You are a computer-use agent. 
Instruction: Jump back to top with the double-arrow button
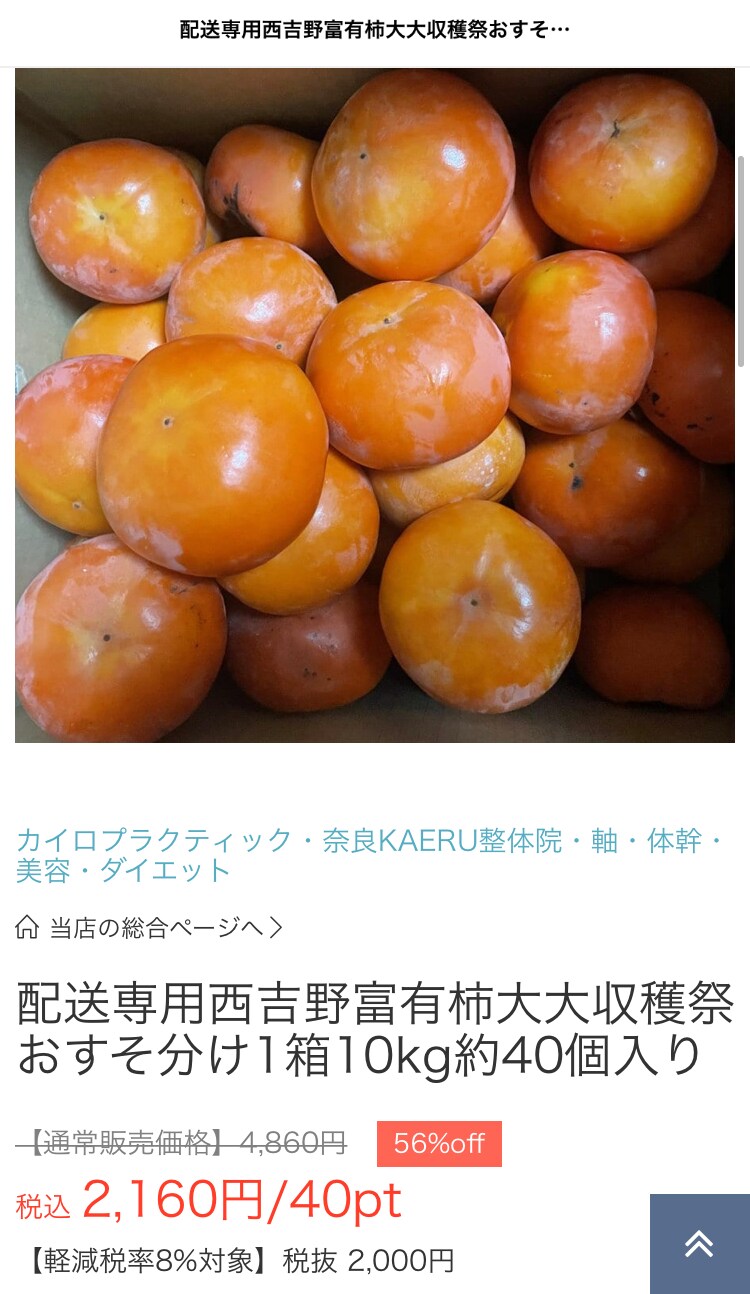point(699,1243)
